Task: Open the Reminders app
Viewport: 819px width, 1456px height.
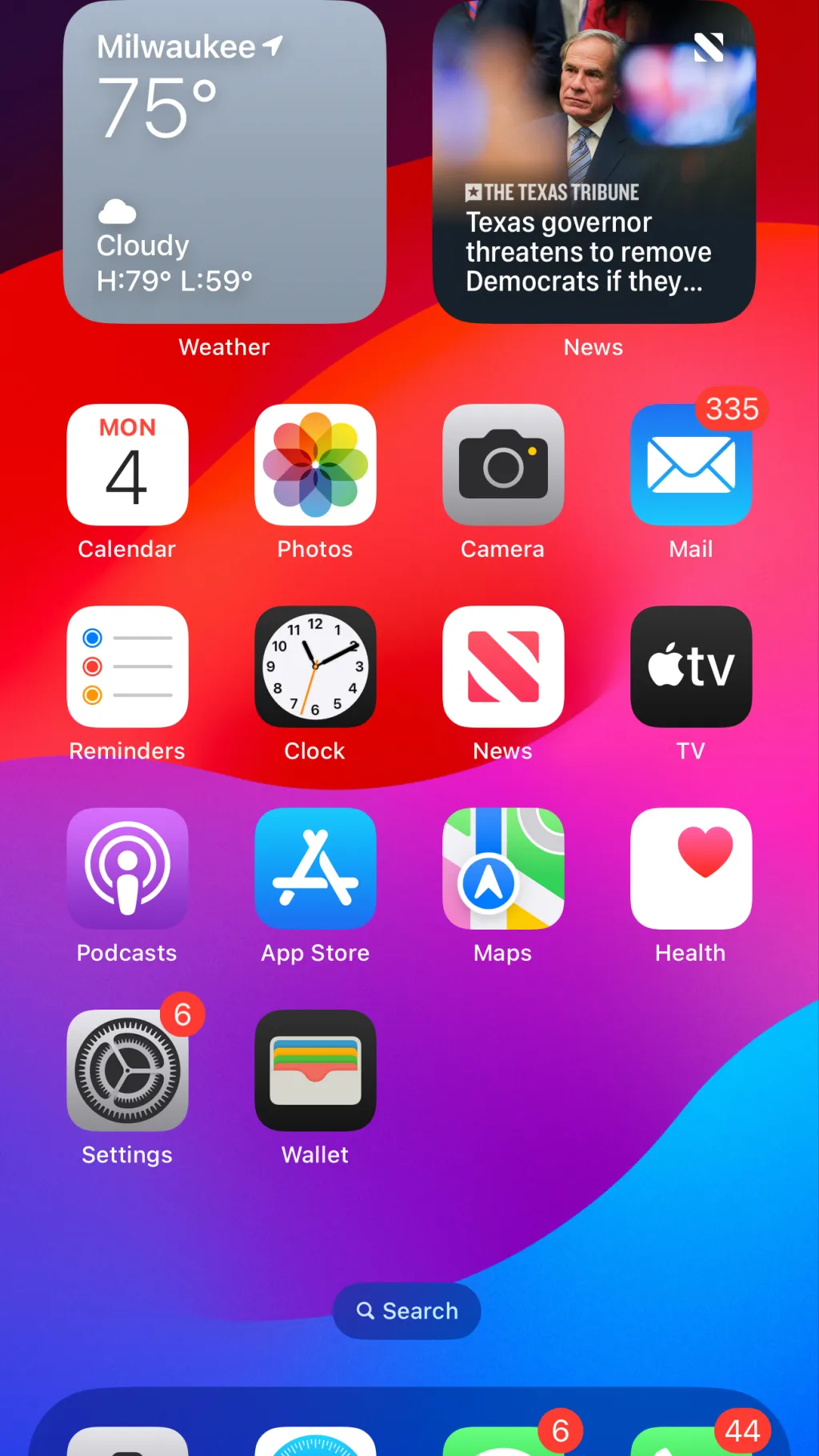Action: click(127, 666)
